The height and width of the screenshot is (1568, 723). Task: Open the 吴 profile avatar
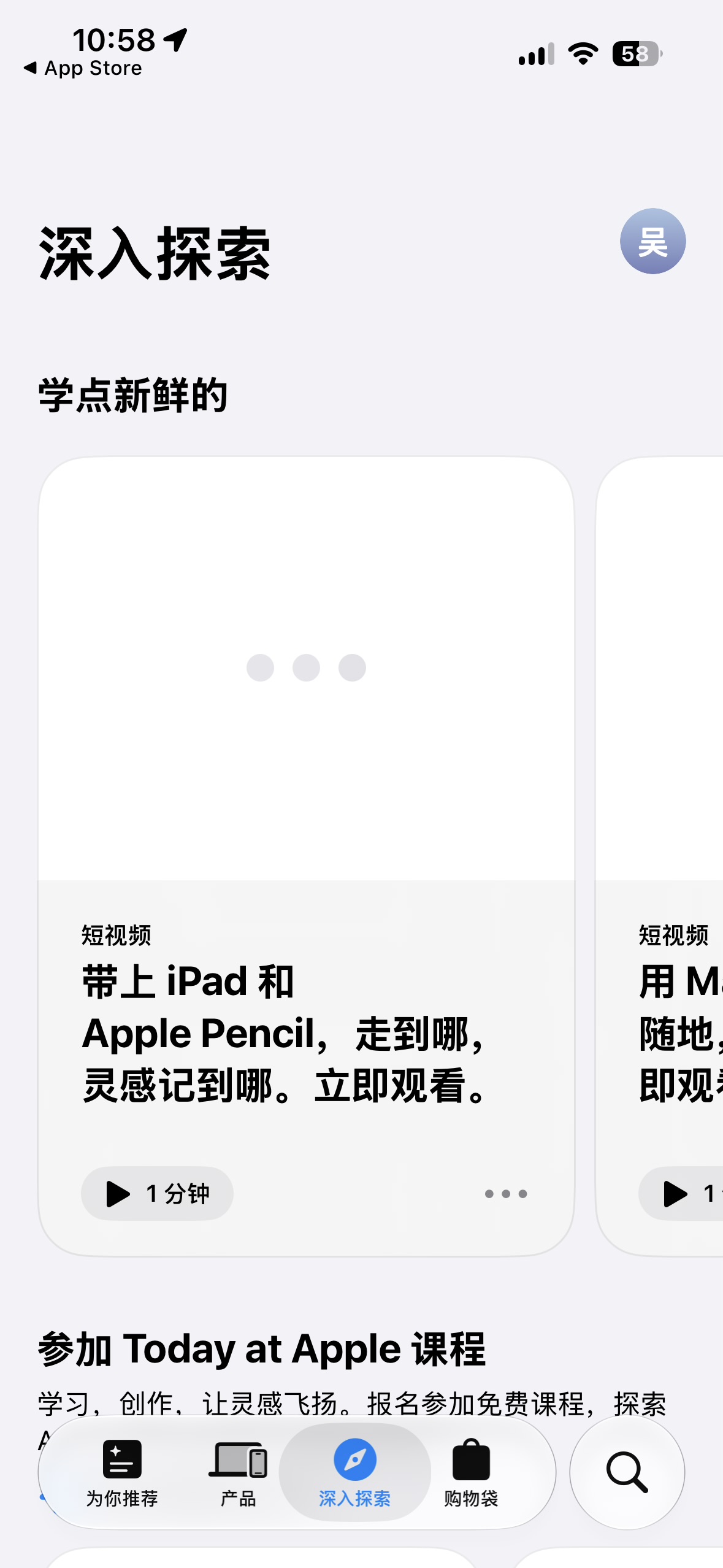pyautogui.click(x=652, y=241)
